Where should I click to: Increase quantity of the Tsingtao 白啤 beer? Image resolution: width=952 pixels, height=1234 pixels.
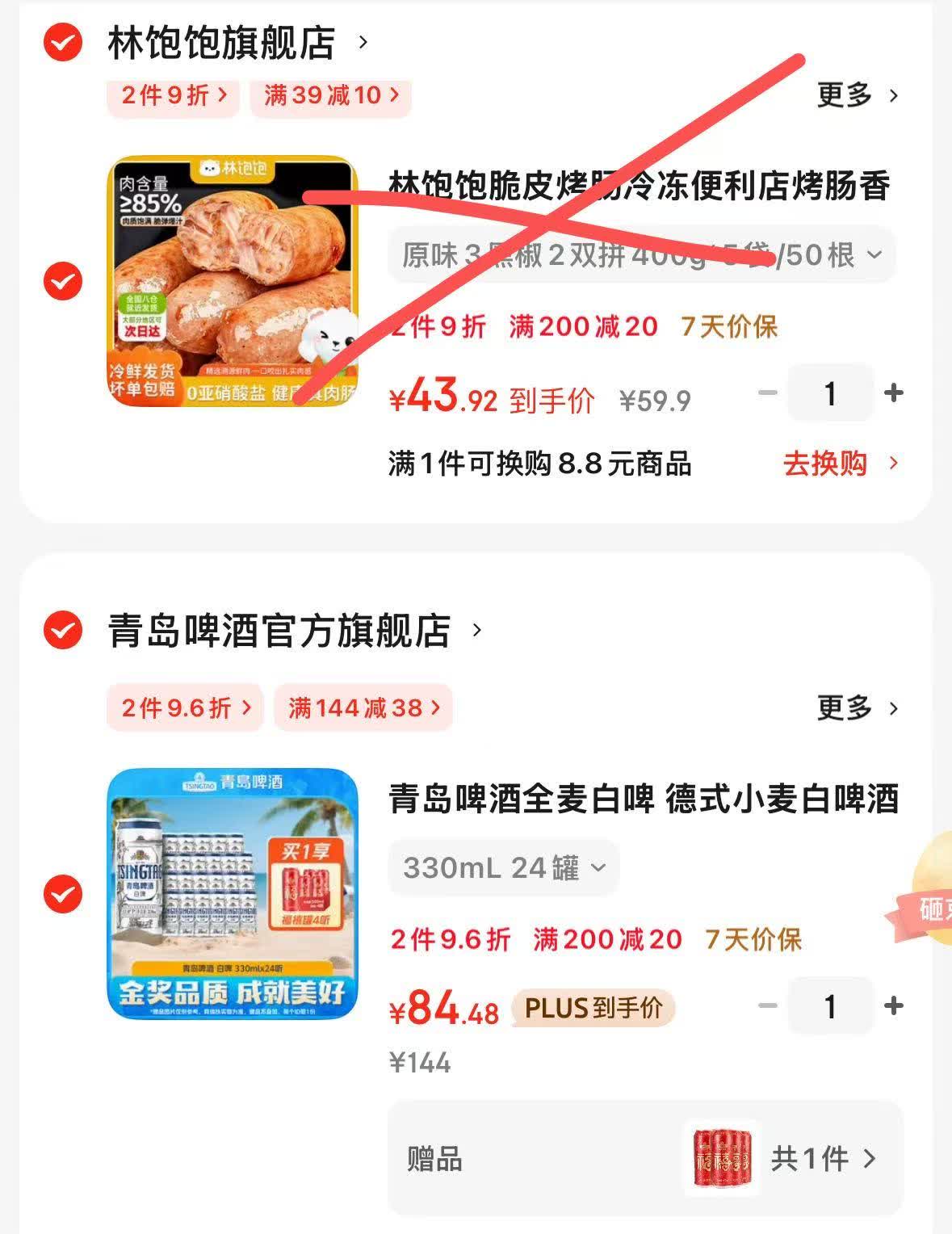(x=893, y=1005)
